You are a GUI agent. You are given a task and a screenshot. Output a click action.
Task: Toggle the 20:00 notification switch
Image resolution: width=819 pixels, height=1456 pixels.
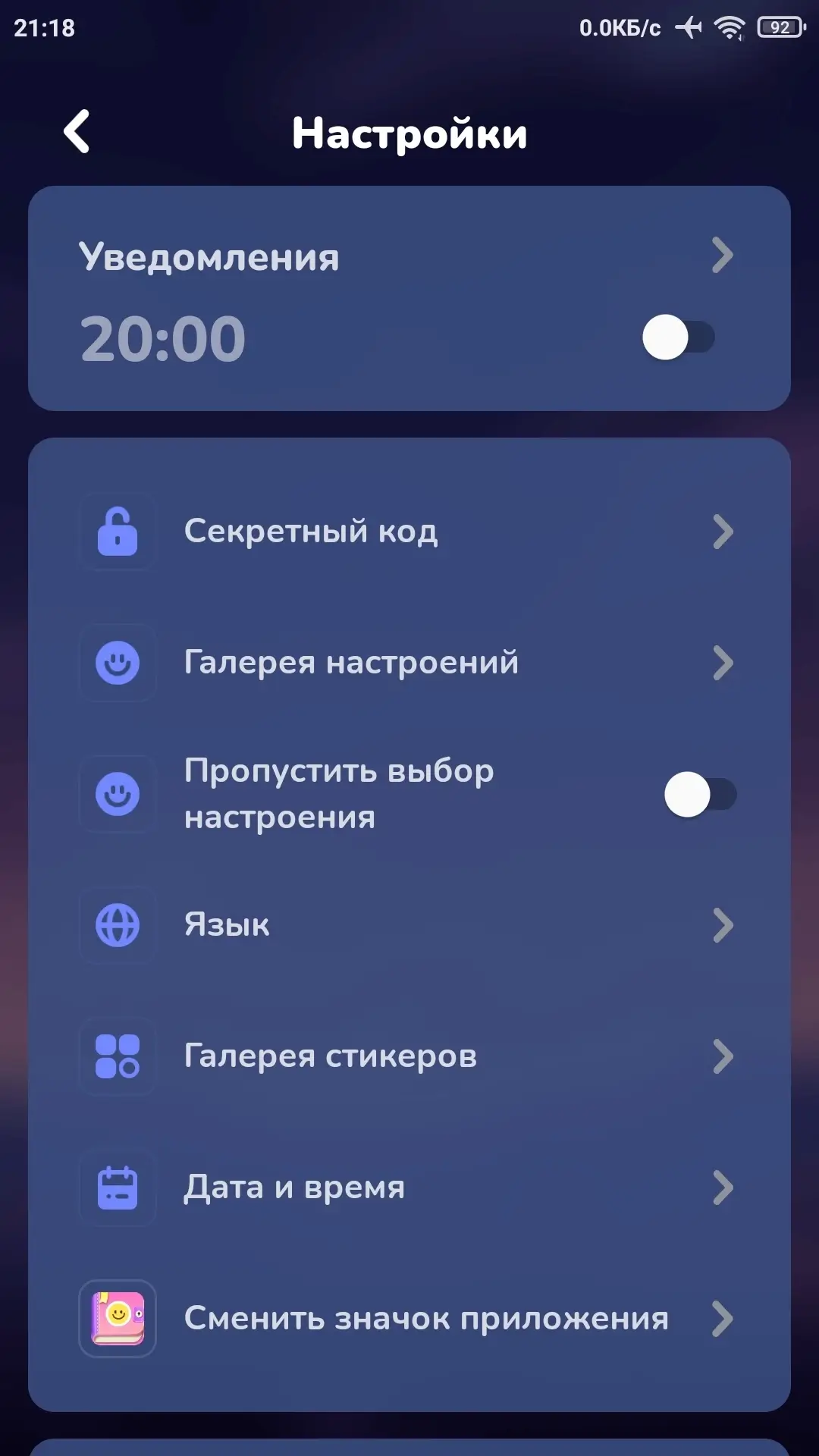pos(679,337)
